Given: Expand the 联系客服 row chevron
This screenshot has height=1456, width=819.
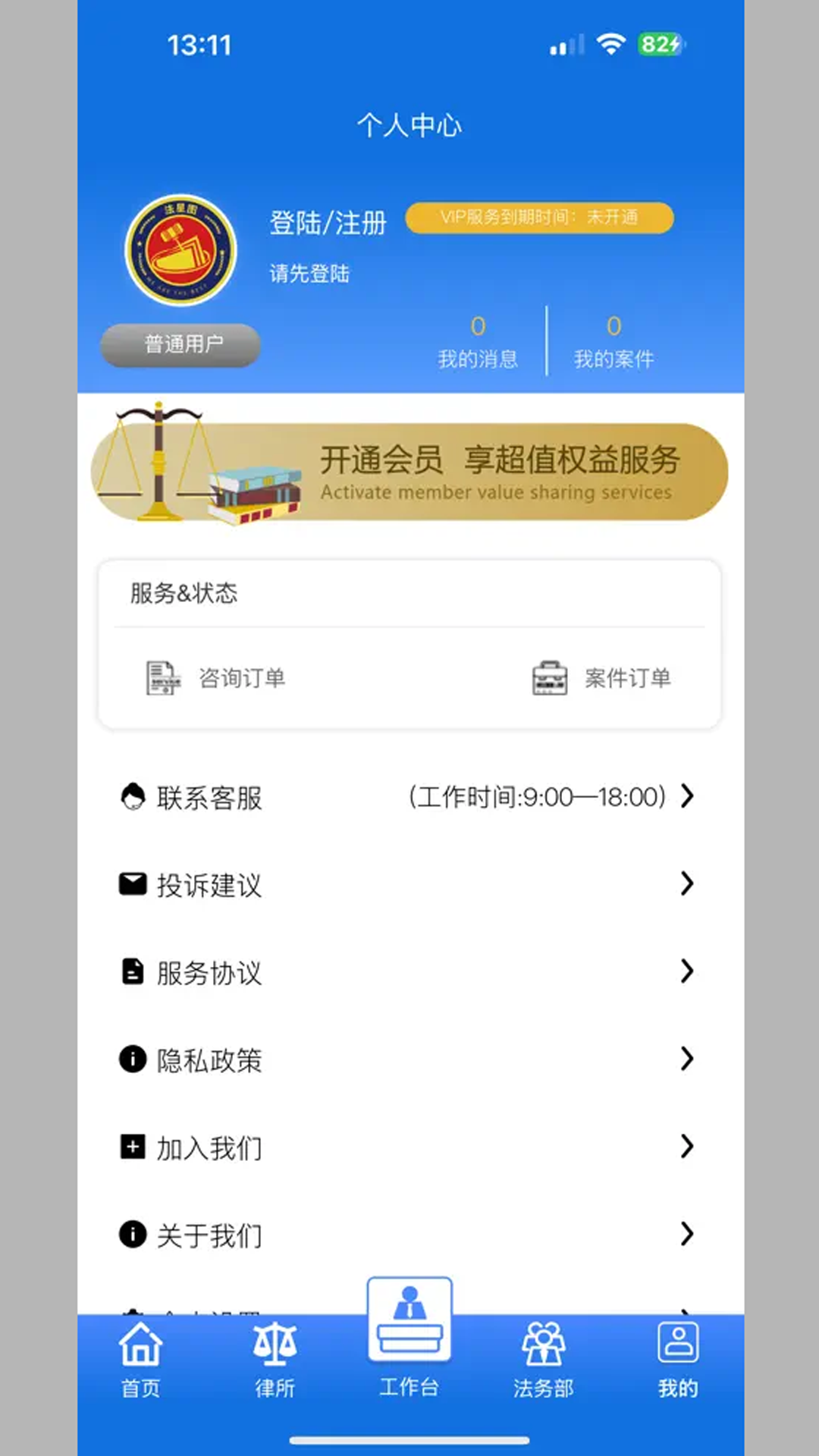Looking at the screenshot, I should click(687, 798).
